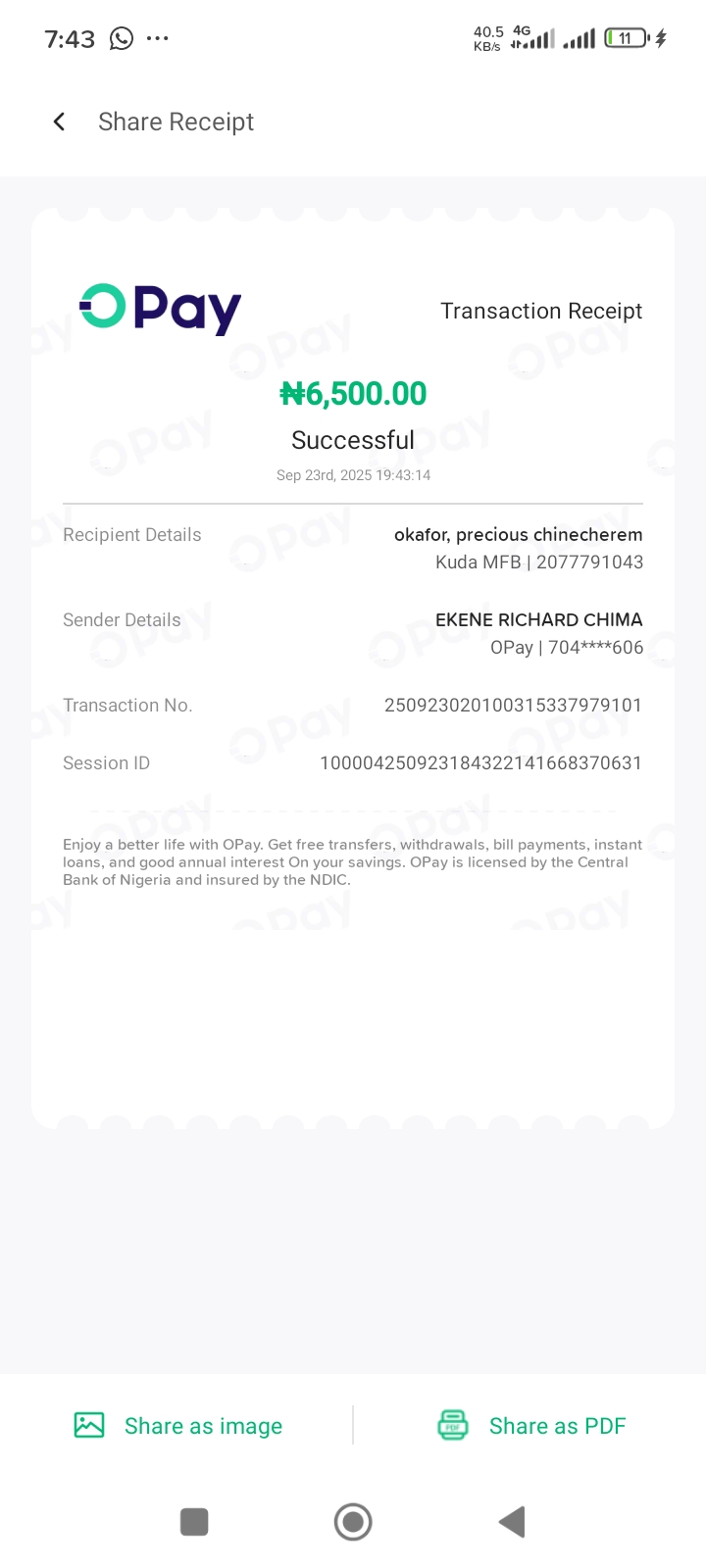Tap the system home button
The height and width of the screenshot is (1568, 706).
point(353,1522)
